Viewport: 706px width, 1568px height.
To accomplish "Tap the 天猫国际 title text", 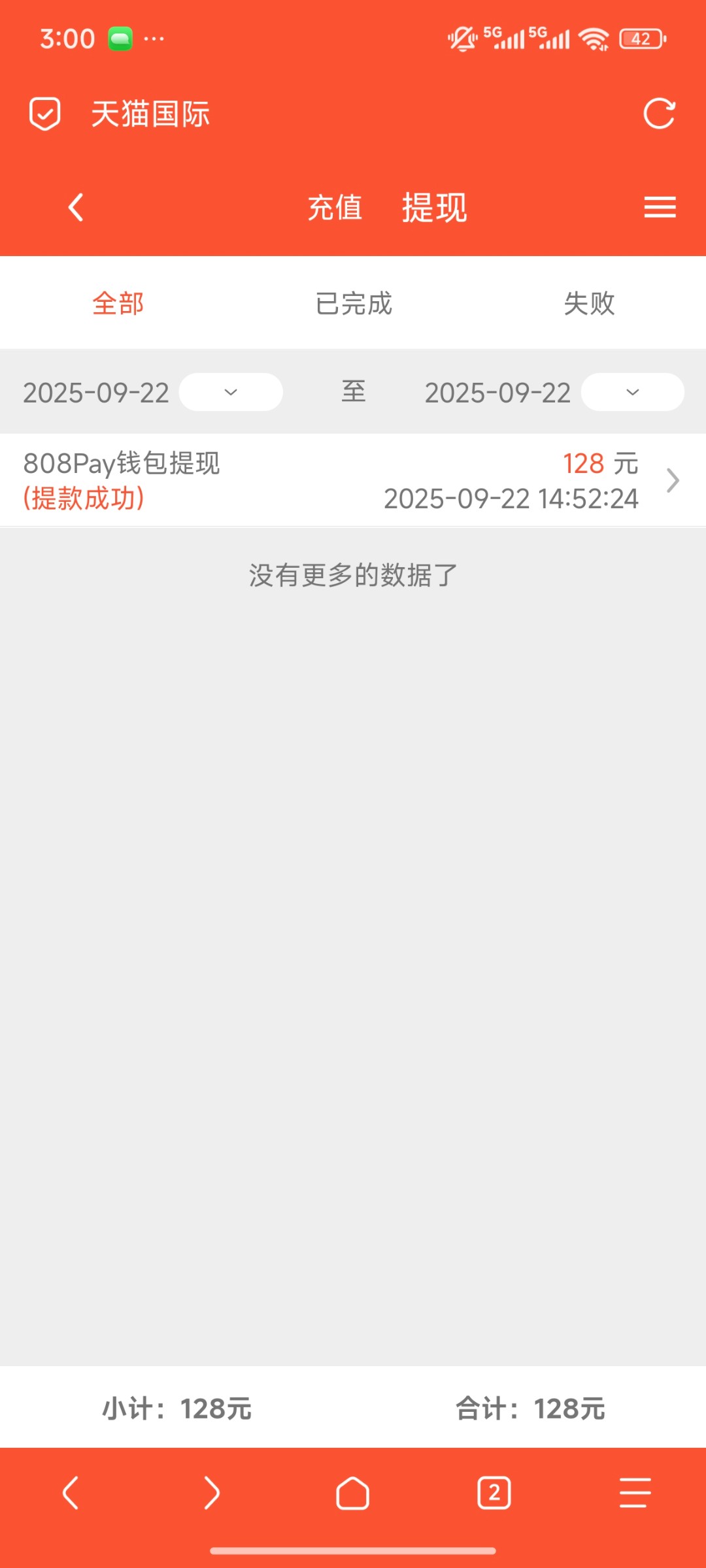I will tap(150, 113).
